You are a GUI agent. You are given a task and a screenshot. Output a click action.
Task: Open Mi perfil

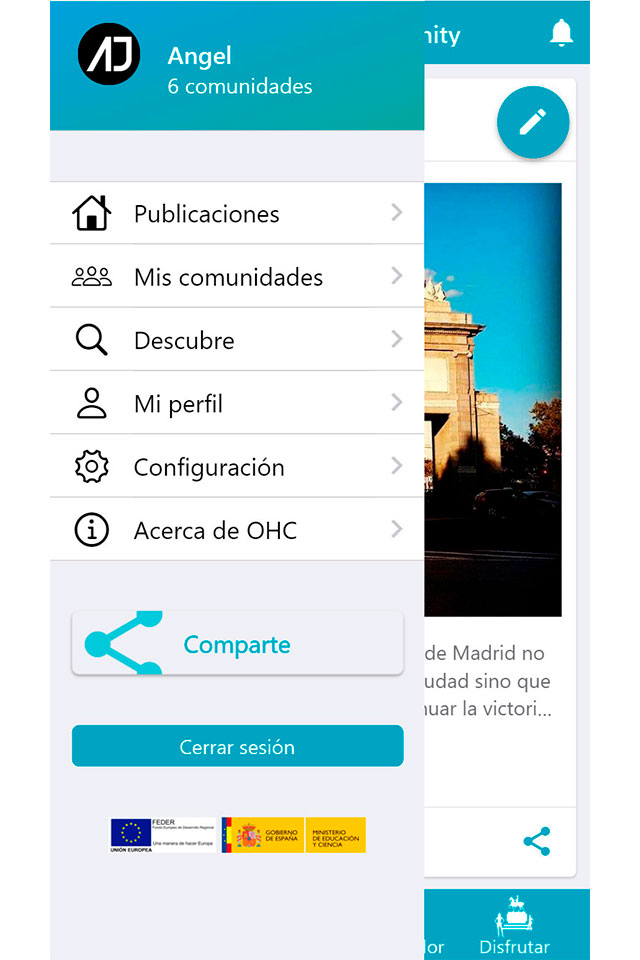click(237, 404)
